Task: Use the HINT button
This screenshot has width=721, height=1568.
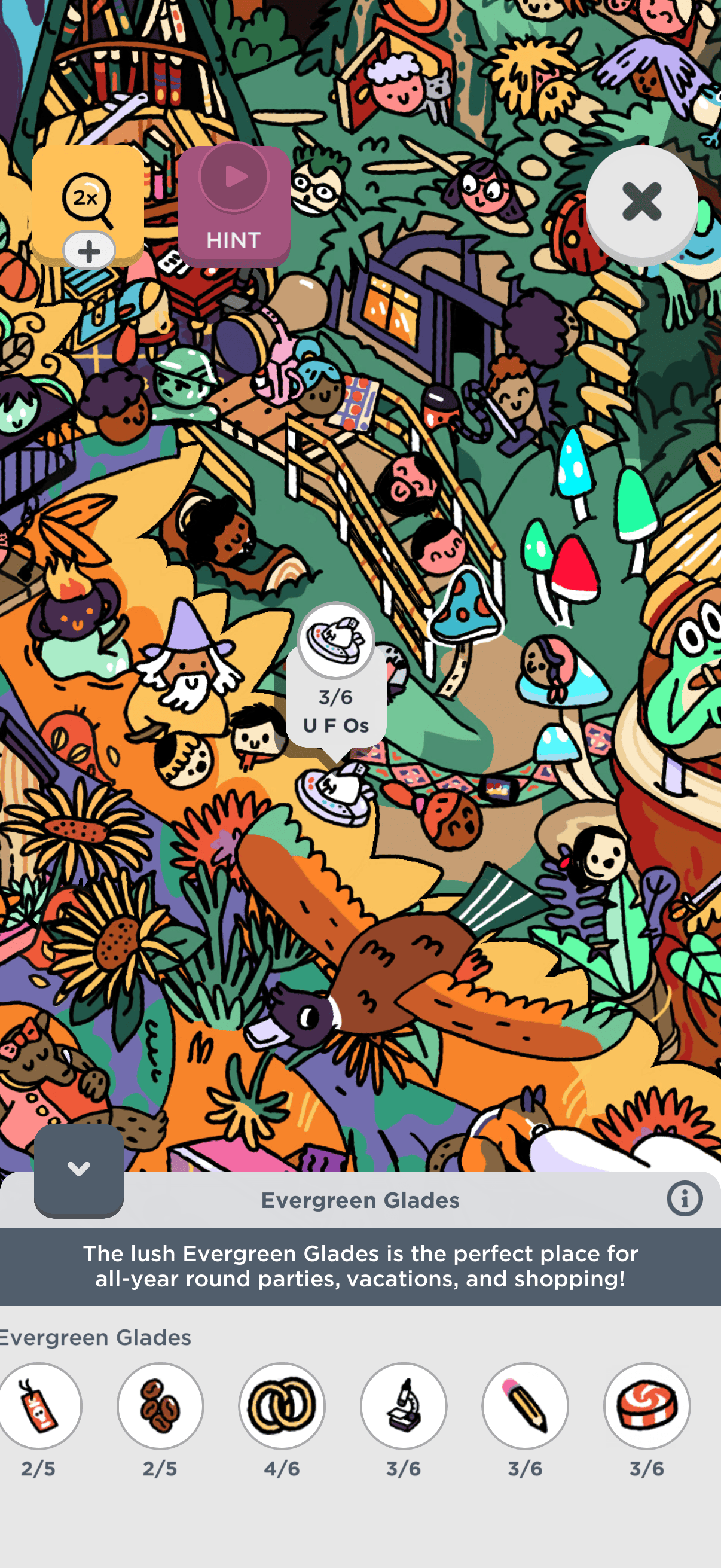Action: click(234, 206)
